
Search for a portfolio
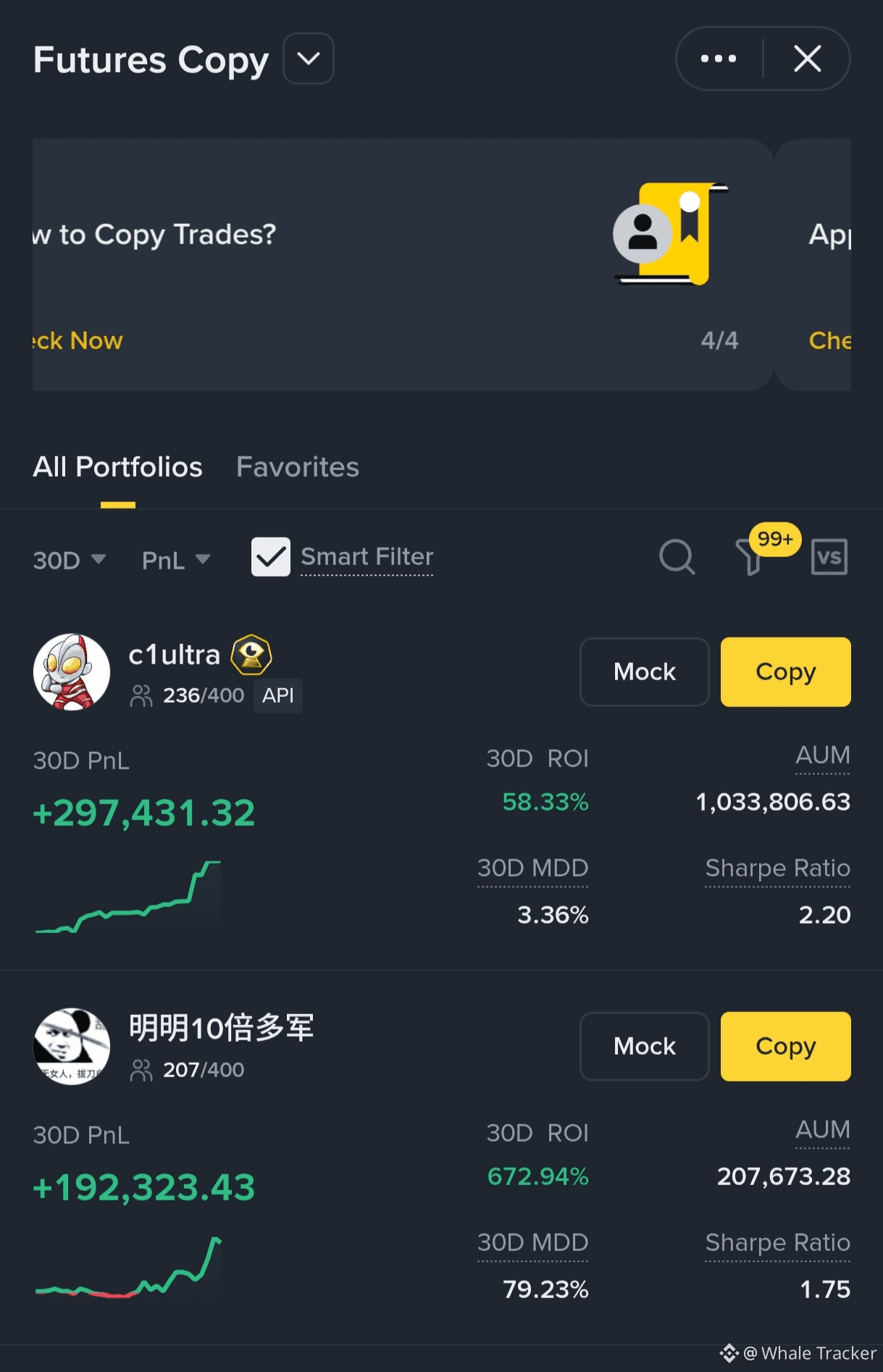point(677,557)
